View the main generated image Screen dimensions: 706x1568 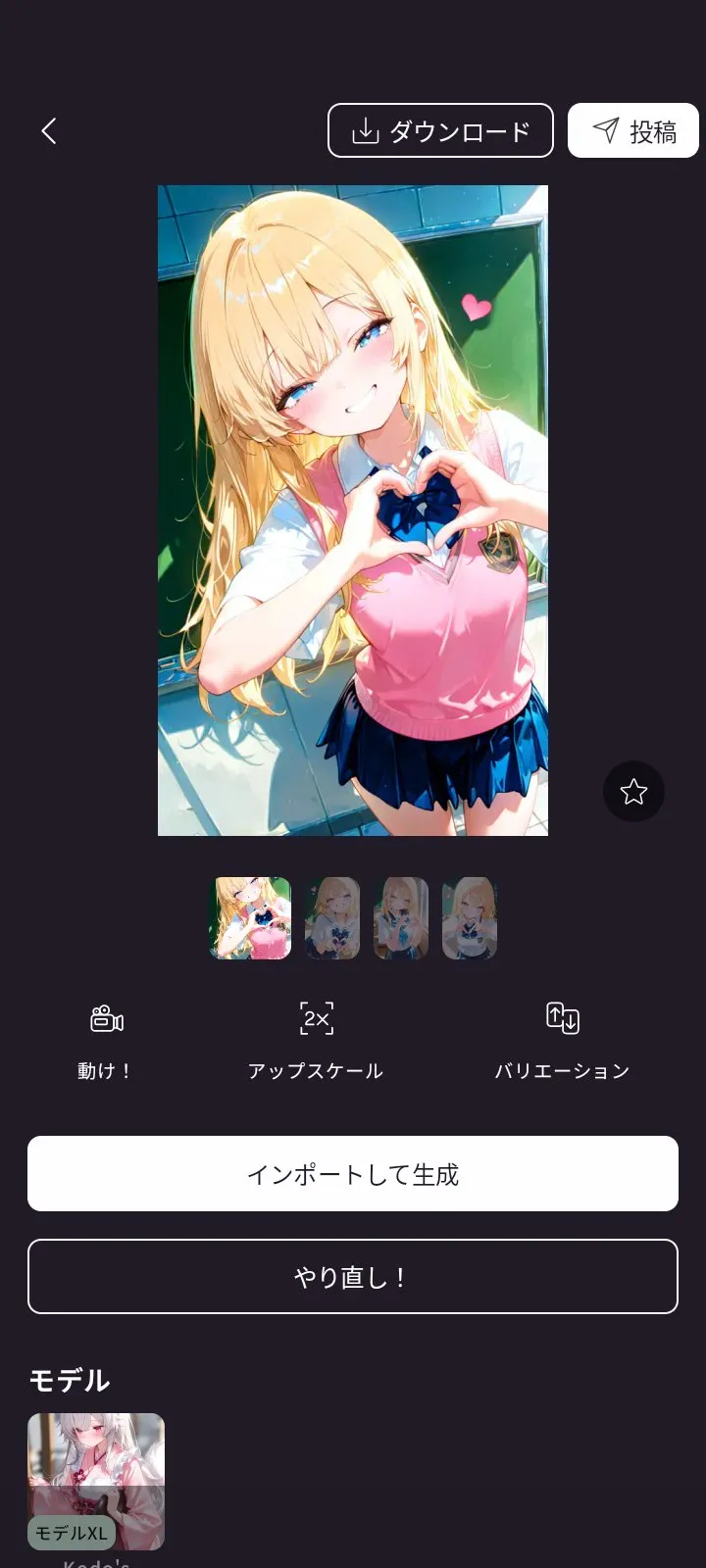coord(353,510)
